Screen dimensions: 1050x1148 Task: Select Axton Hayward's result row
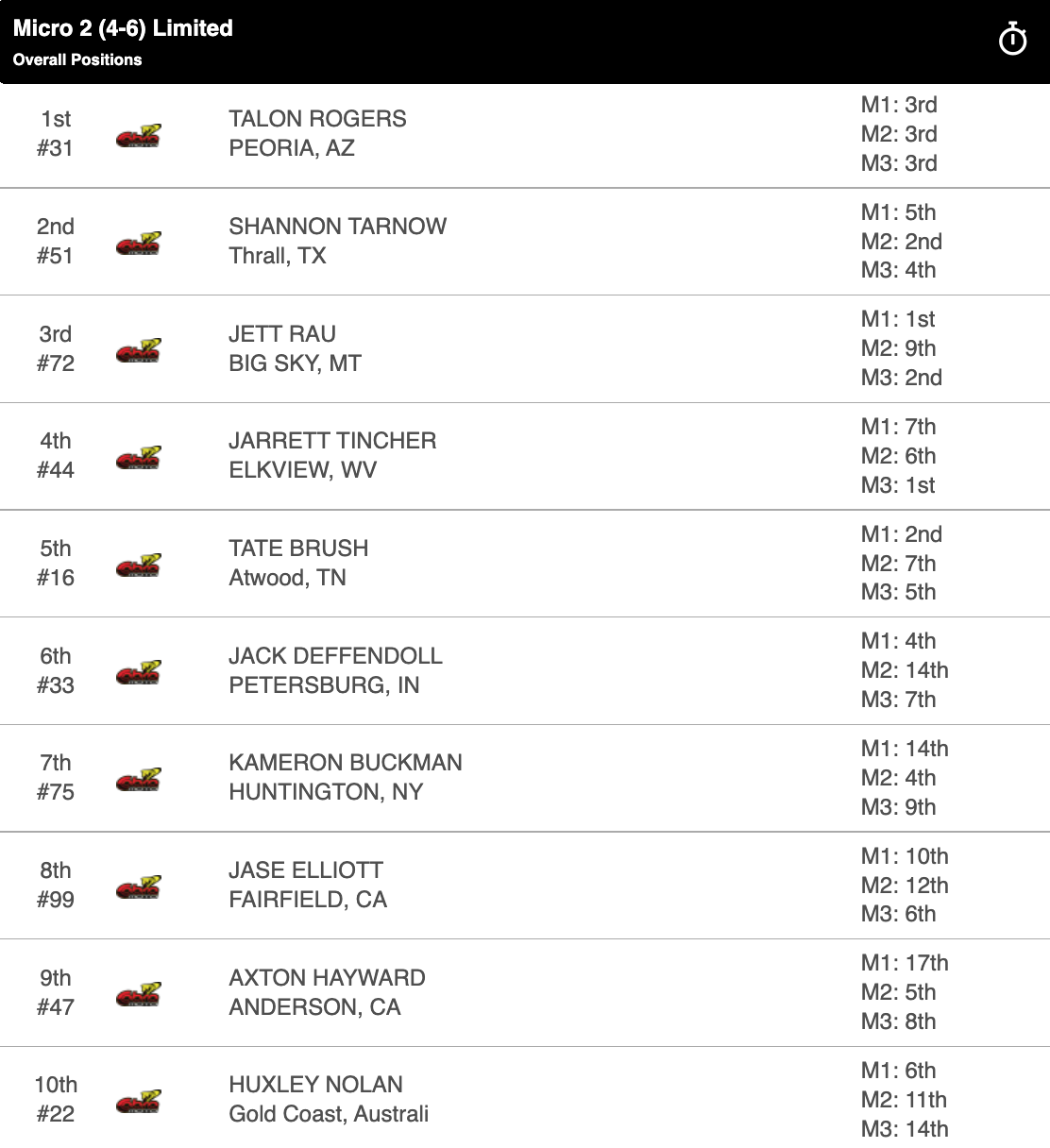pos(327,992)
